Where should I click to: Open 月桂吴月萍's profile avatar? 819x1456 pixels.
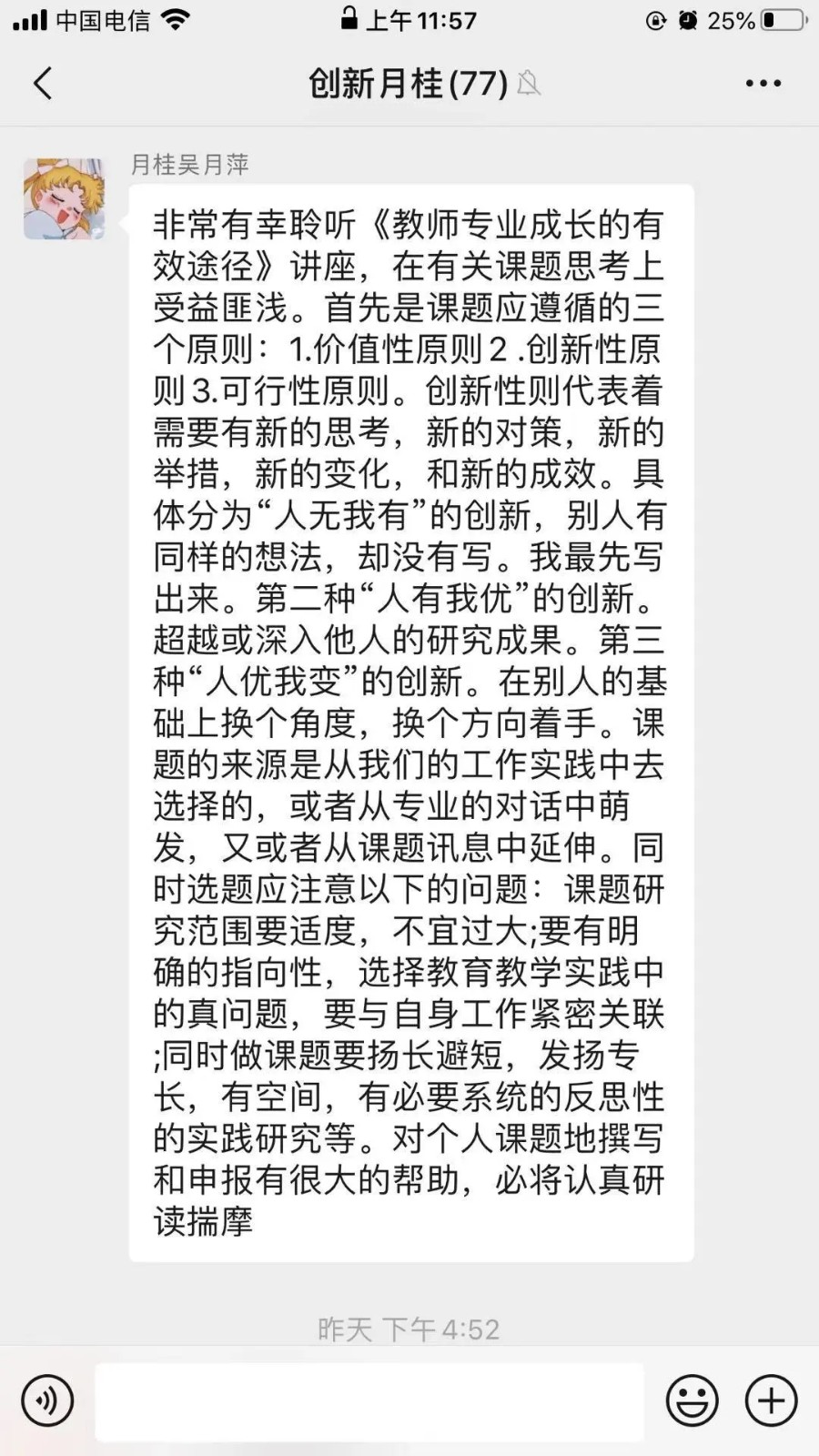click(64, 198)
